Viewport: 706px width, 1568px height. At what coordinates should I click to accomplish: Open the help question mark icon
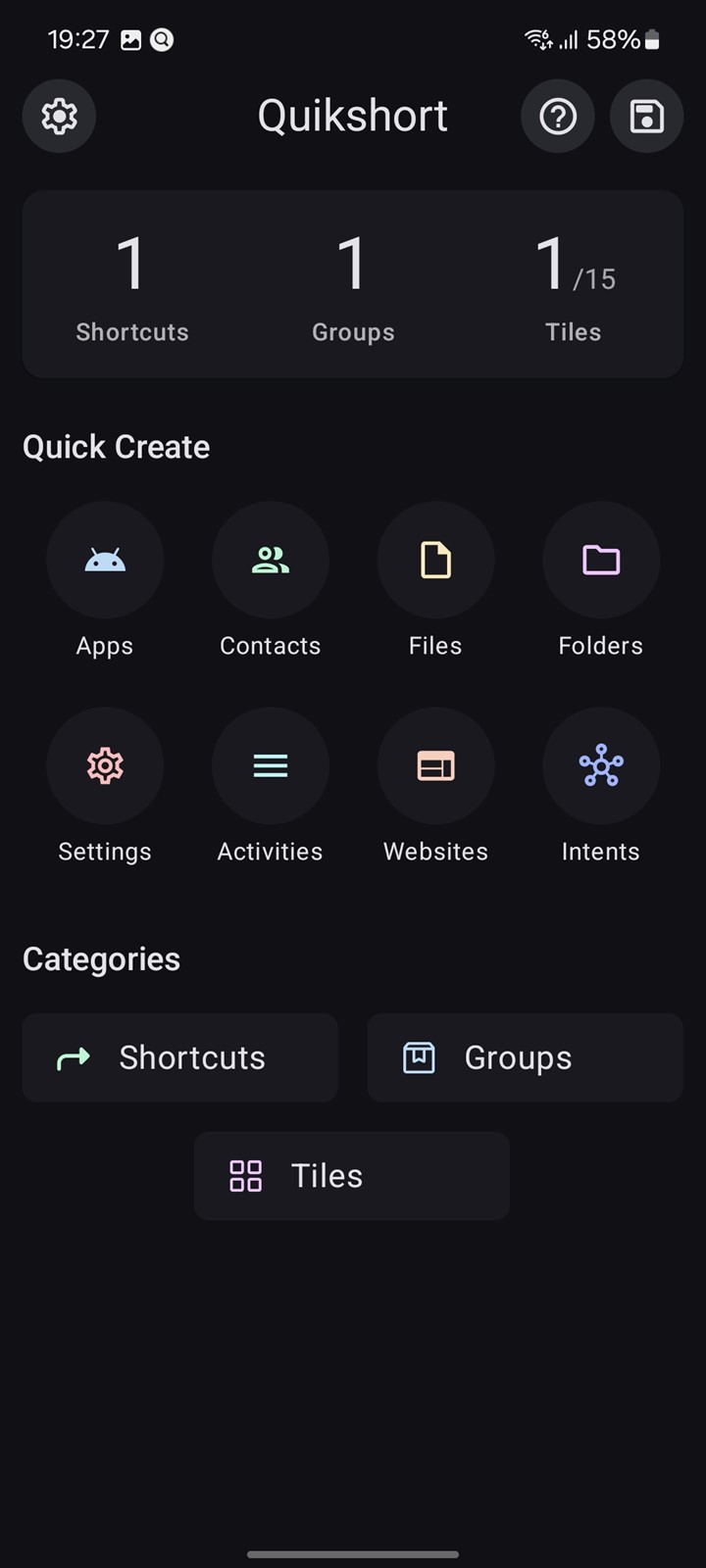tap(558, 117)
